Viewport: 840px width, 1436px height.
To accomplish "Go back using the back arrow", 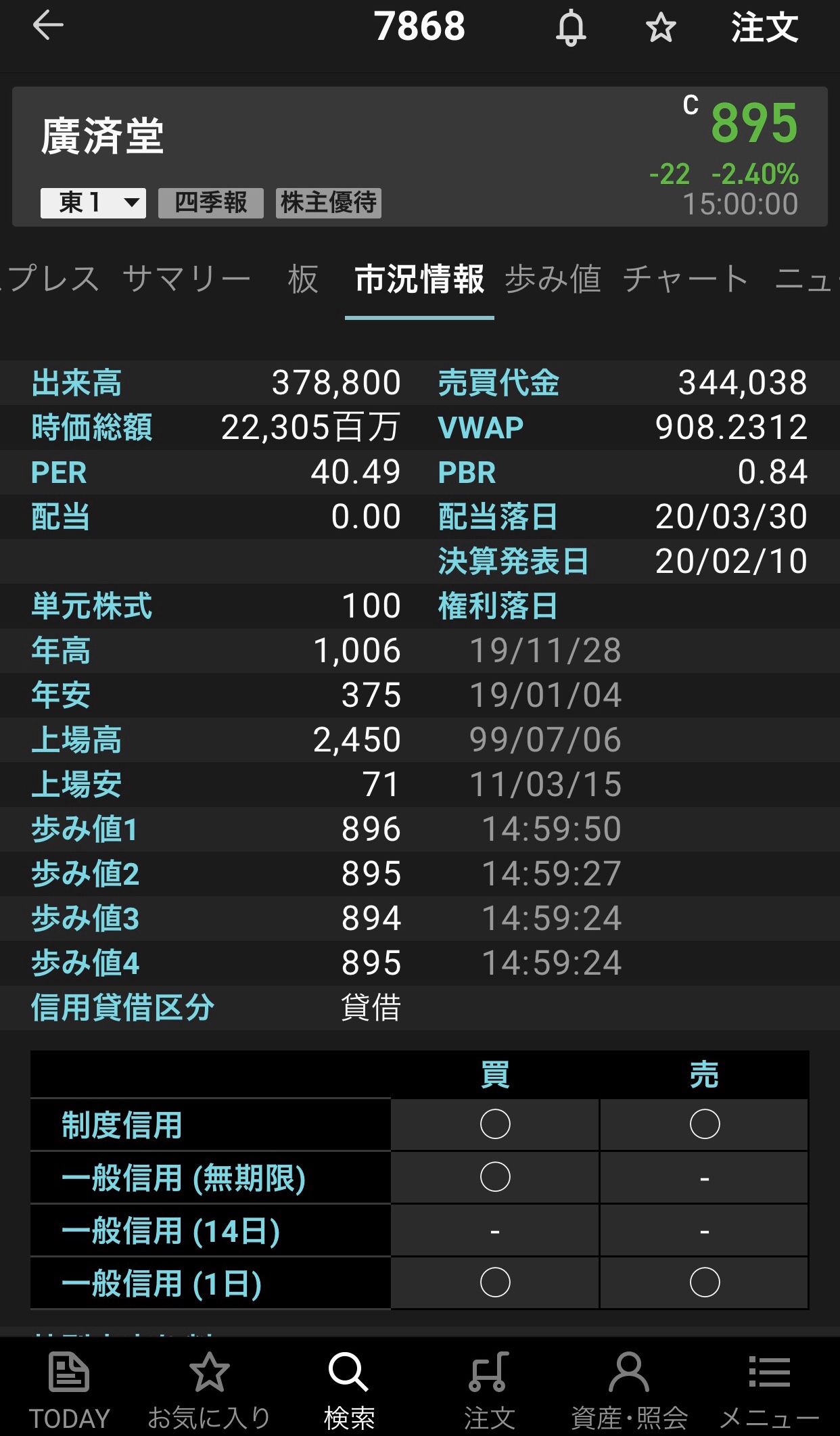I will click(47, 27).
